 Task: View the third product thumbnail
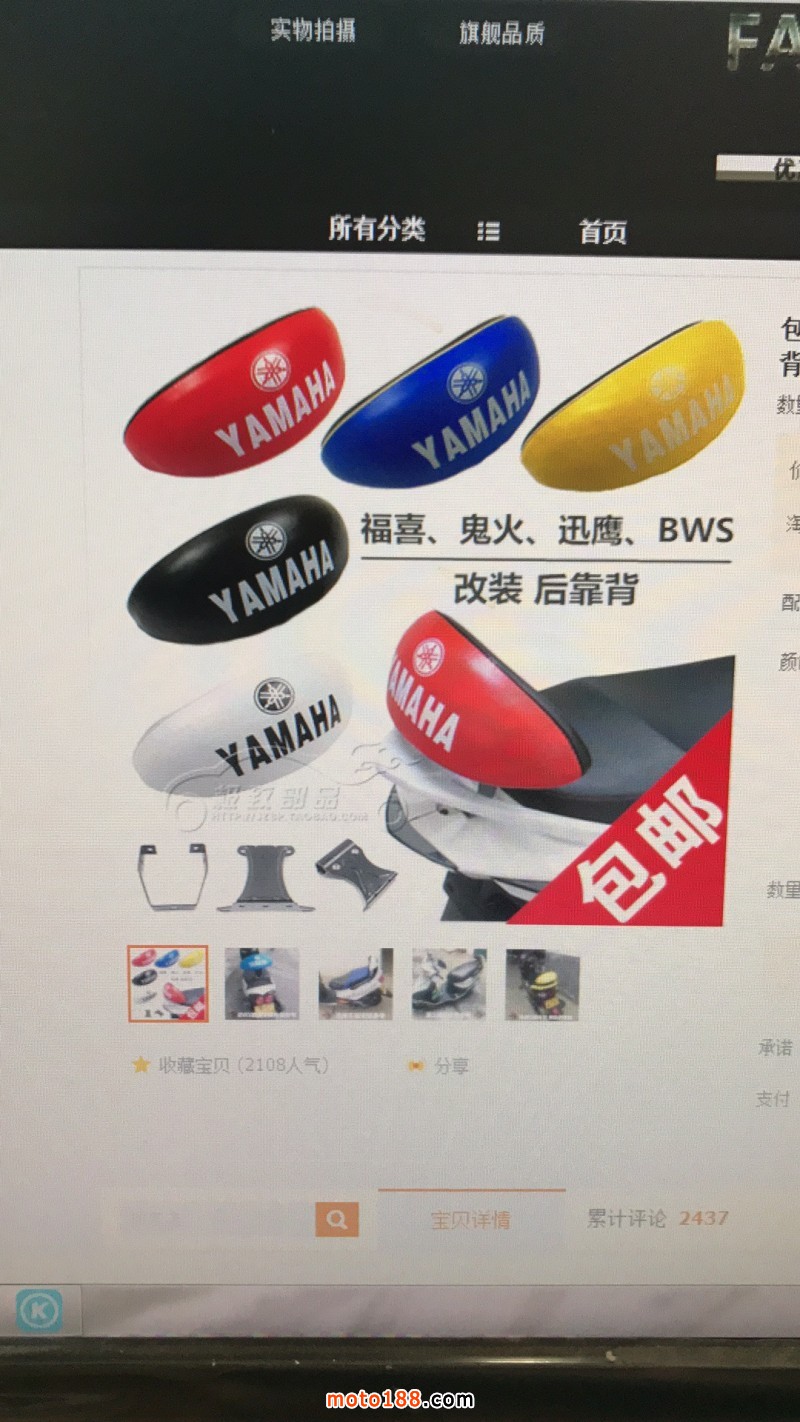point(355,984)
